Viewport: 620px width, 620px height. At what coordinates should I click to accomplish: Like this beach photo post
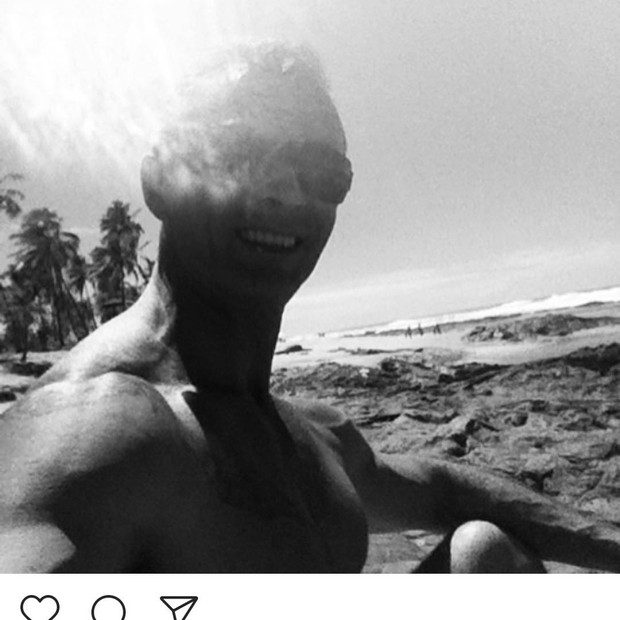point(39,608)
